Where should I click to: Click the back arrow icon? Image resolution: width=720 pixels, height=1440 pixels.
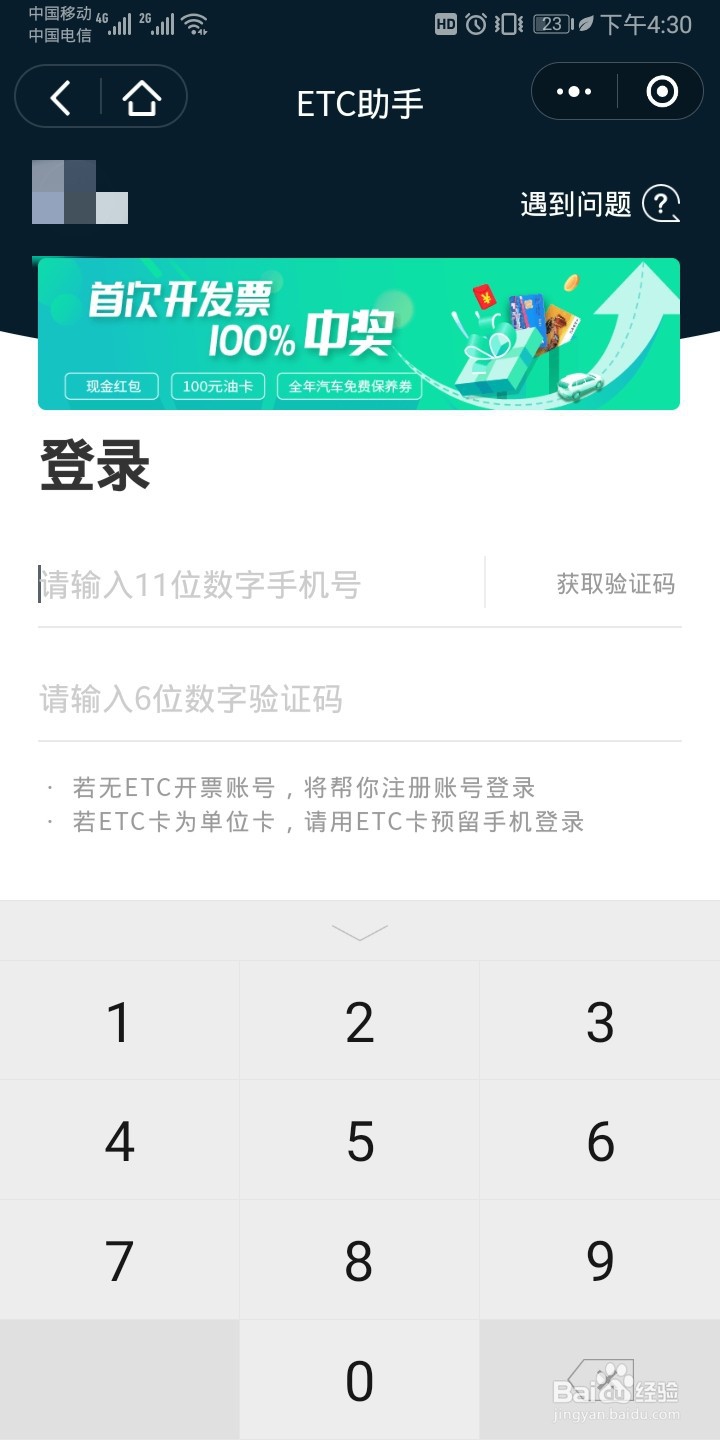pos(58,97)
